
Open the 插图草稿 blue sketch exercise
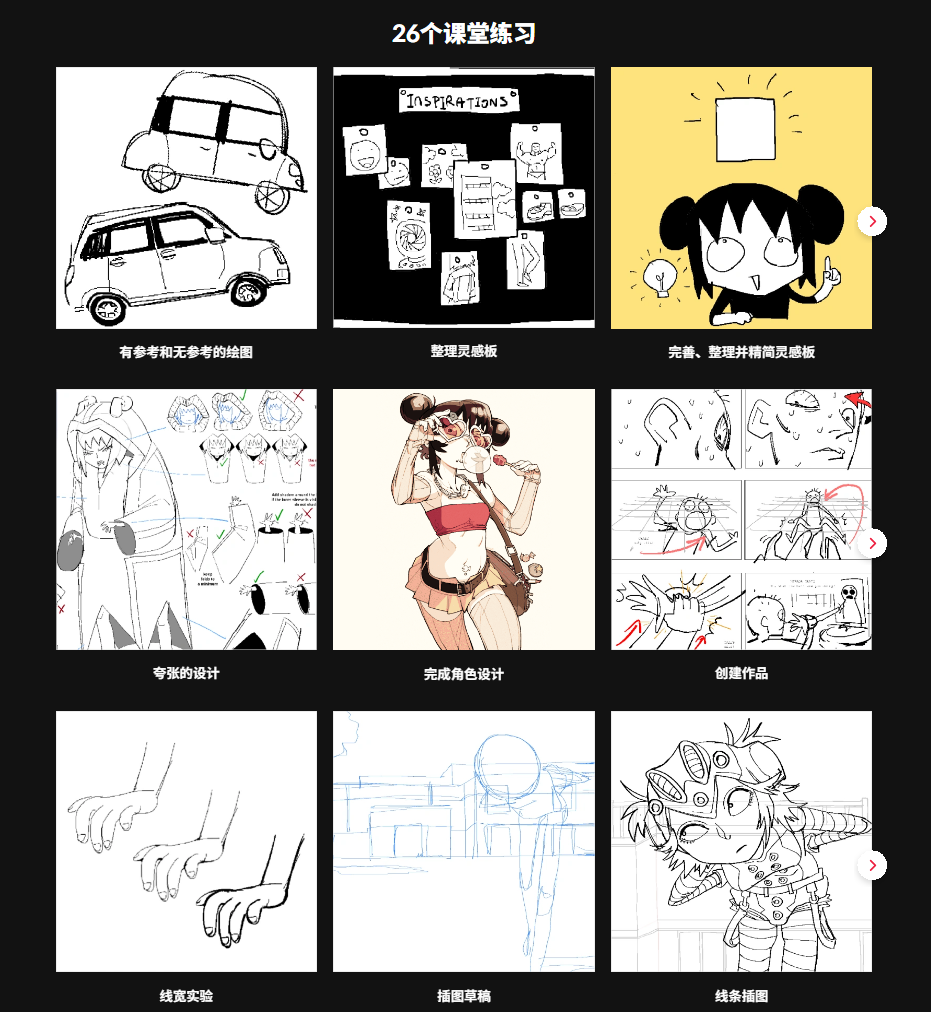coord(463,842)
